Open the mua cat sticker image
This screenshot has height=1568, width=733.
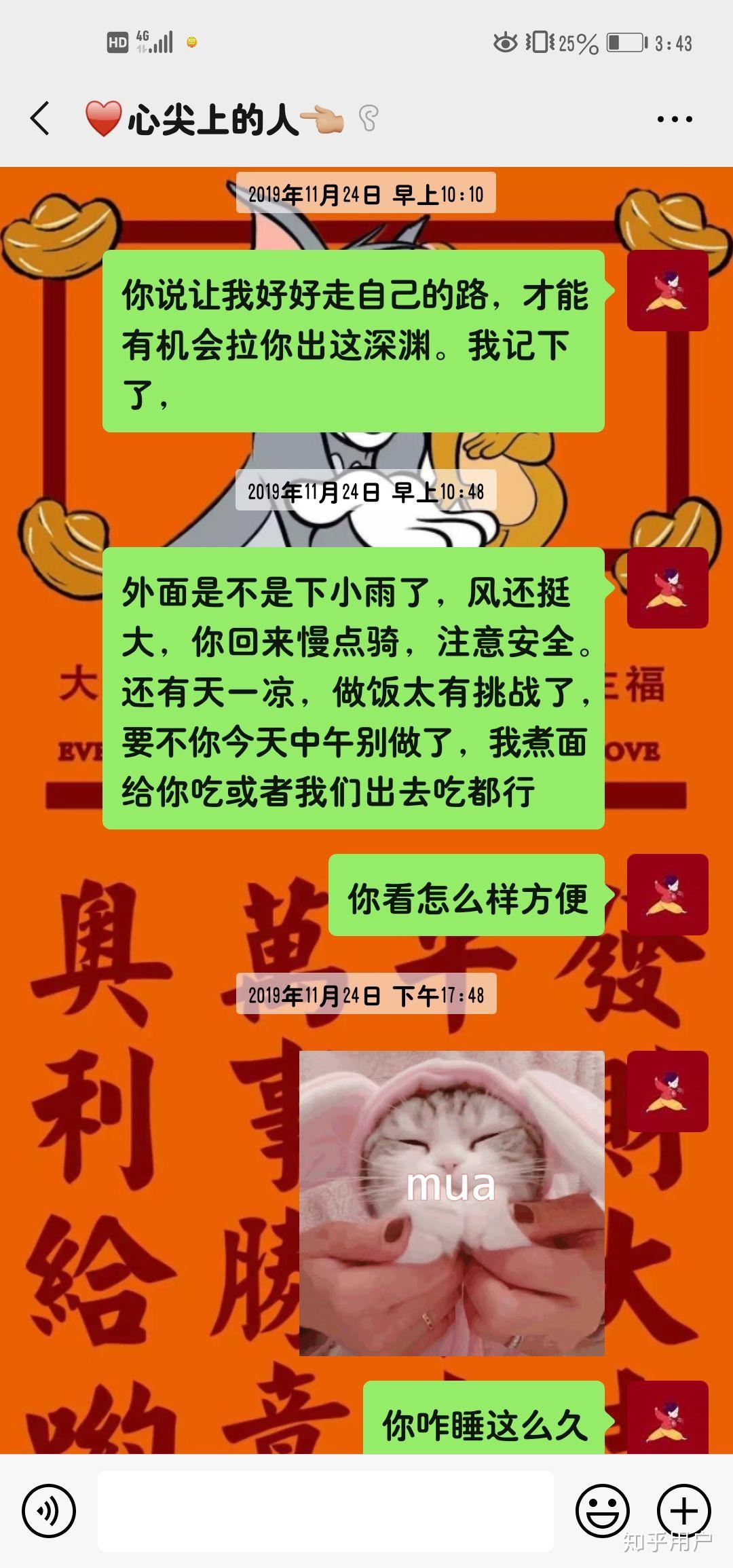click(x=451, y=1203)
